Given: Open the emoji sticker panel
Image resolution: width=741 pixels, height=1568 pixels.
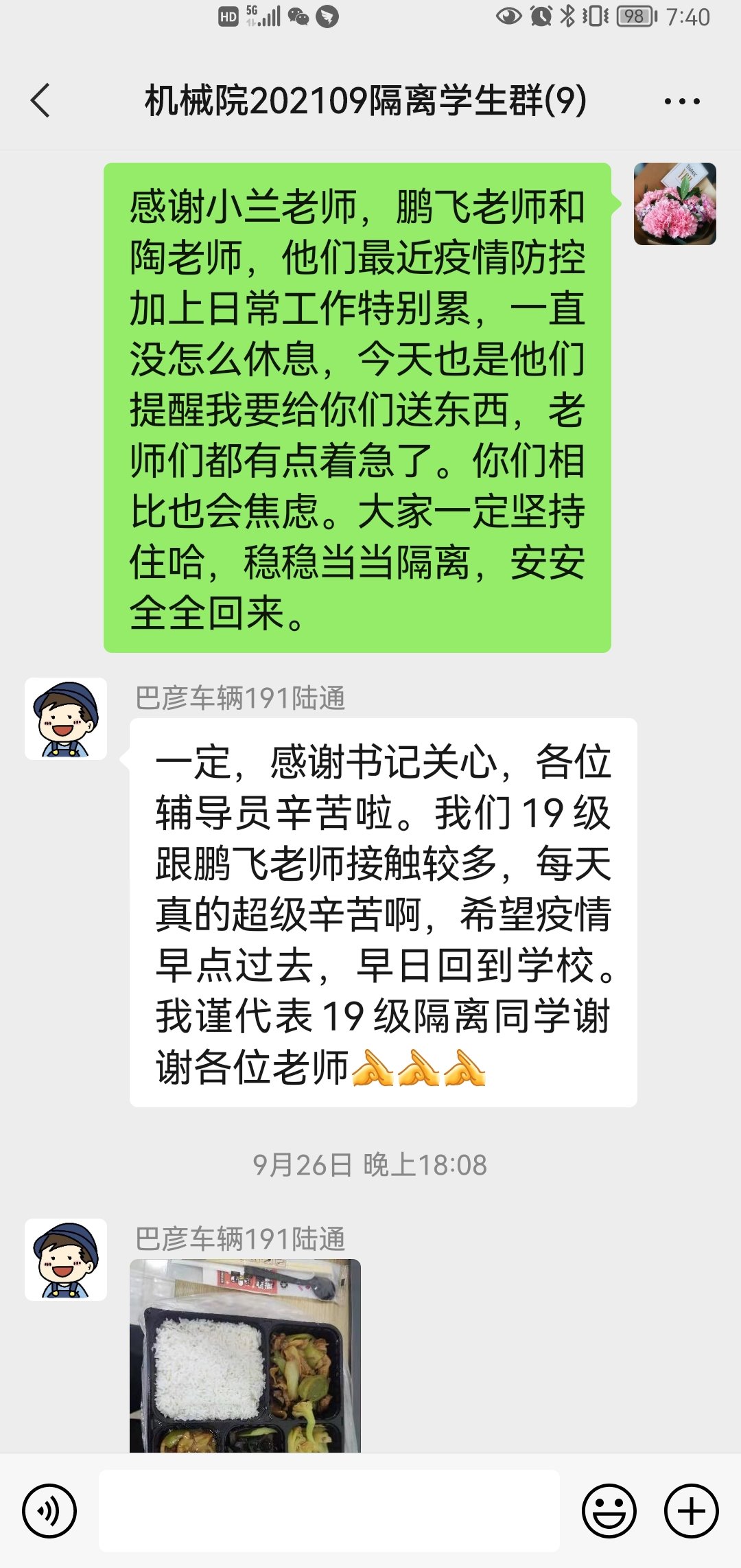Looking at the screenshot, I should (609, 1510).
